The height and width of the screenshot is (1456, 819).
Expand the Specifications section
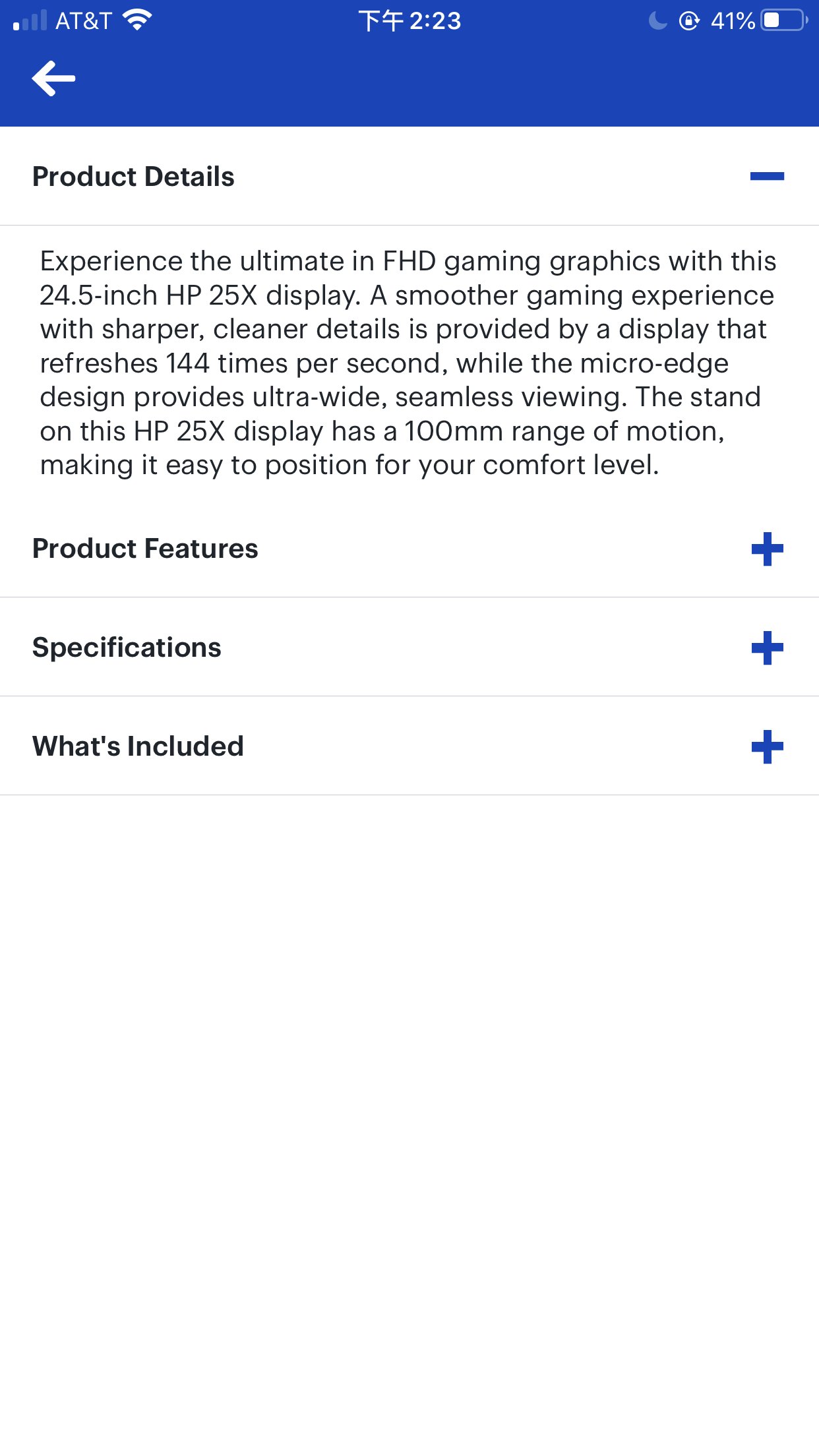coord(766,648)
